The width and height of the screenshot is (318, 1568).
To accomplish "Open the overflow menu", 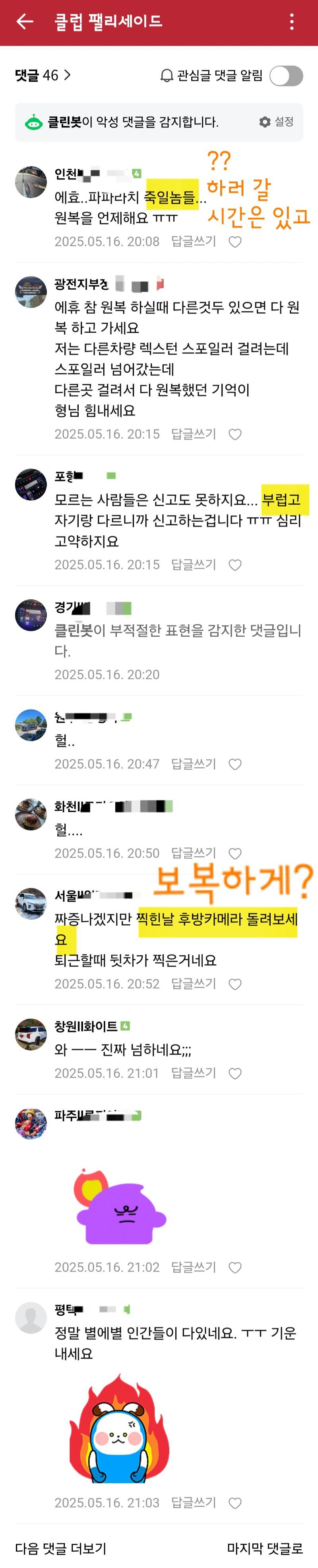I will [292, 22].
